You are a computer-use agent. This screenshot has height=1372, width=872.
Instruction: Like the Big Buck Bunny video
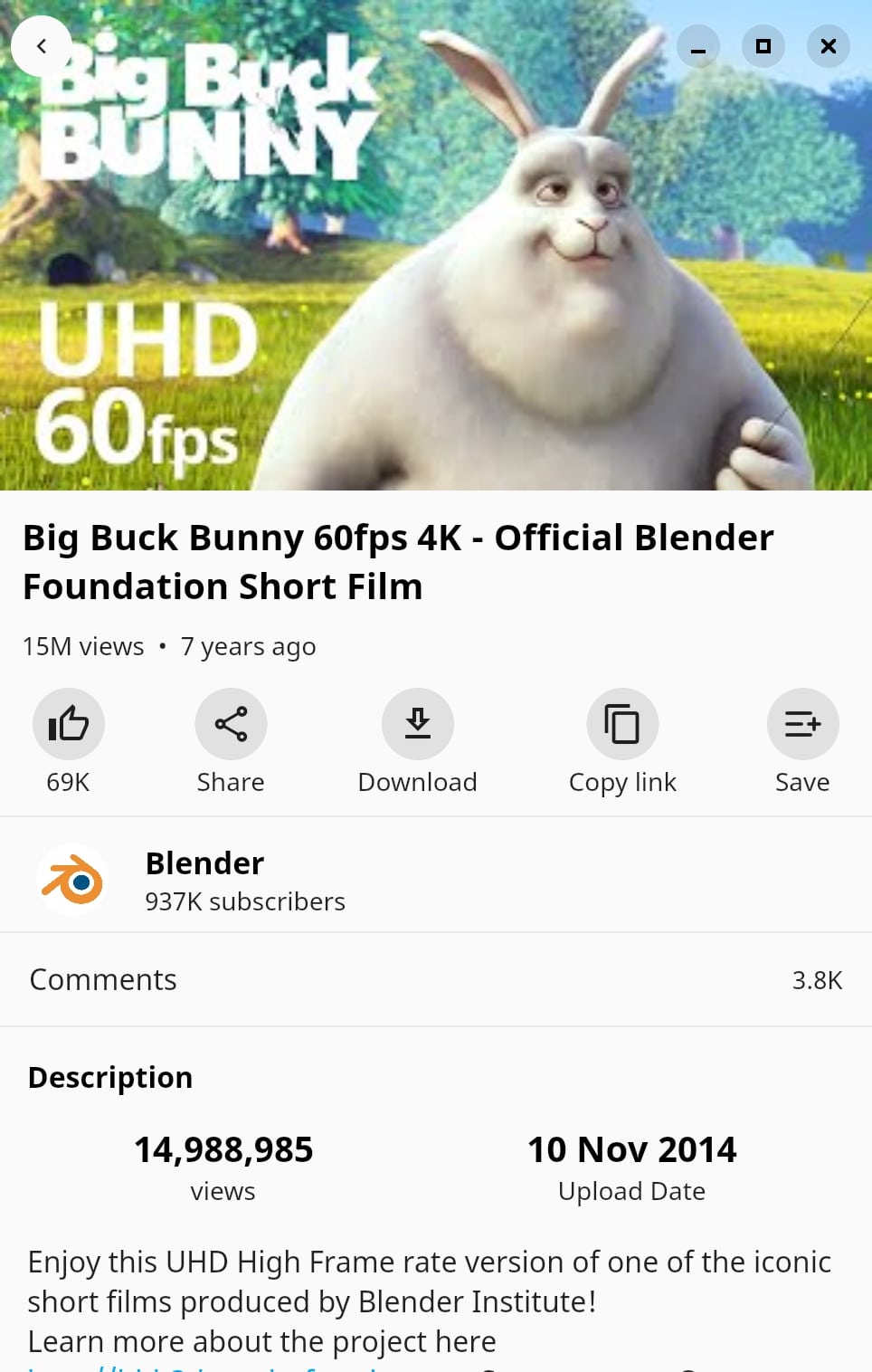[x=69, y=724]
